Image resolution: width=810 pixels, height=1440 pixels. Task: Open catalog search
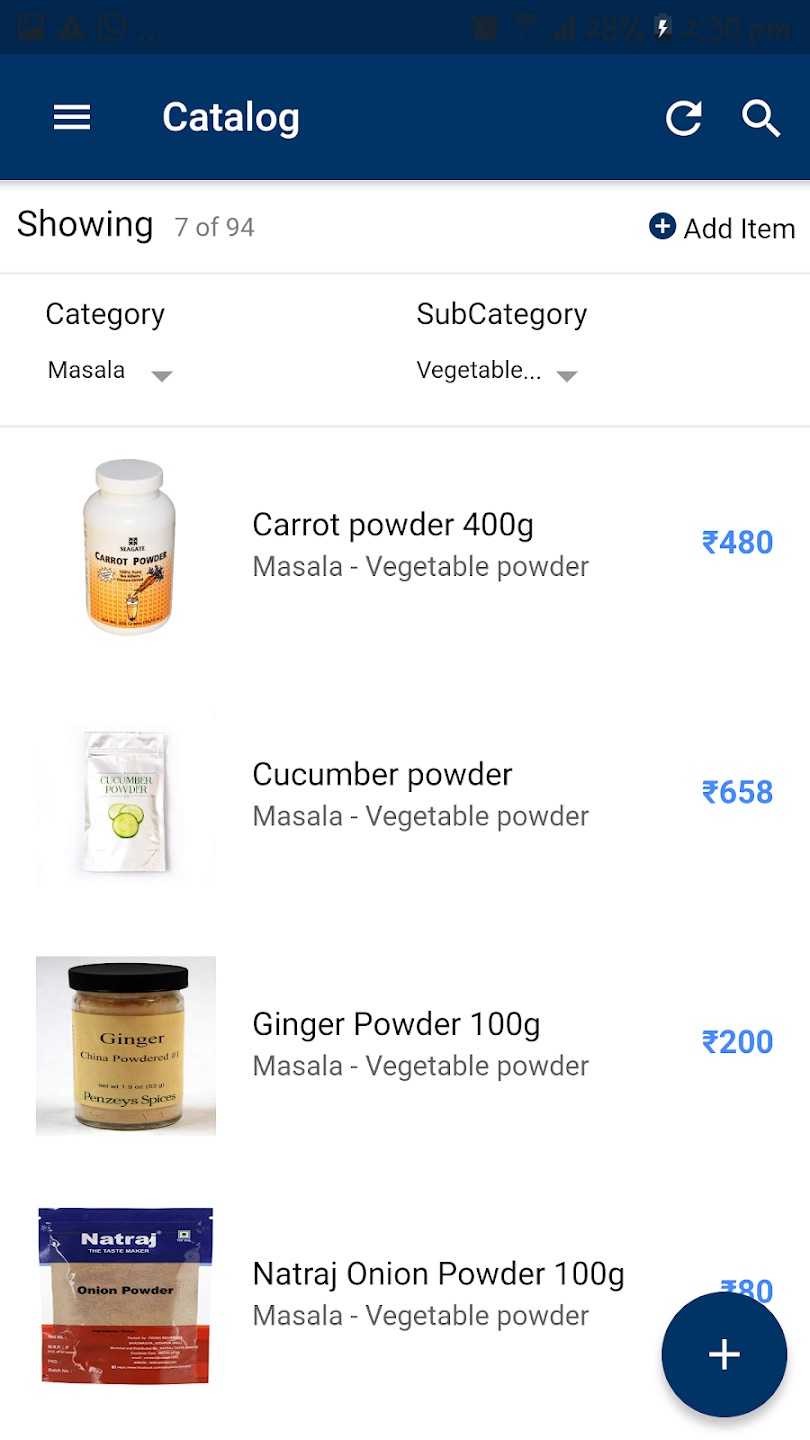[761, 118]
